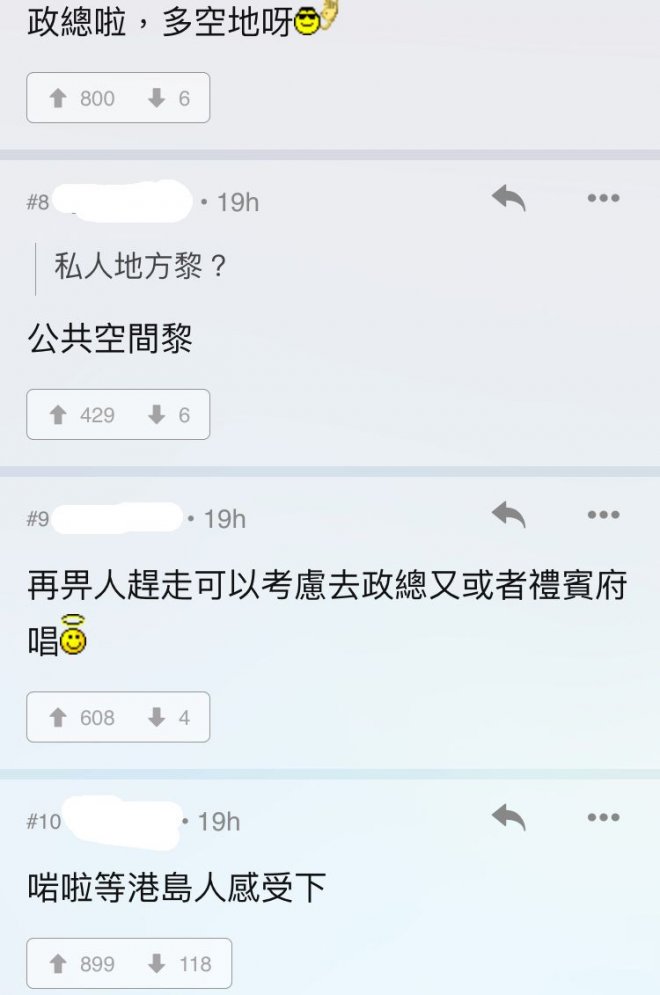Show more actions for comment #10
Viewport: 660px width, 995px height.
click(603, 818)
